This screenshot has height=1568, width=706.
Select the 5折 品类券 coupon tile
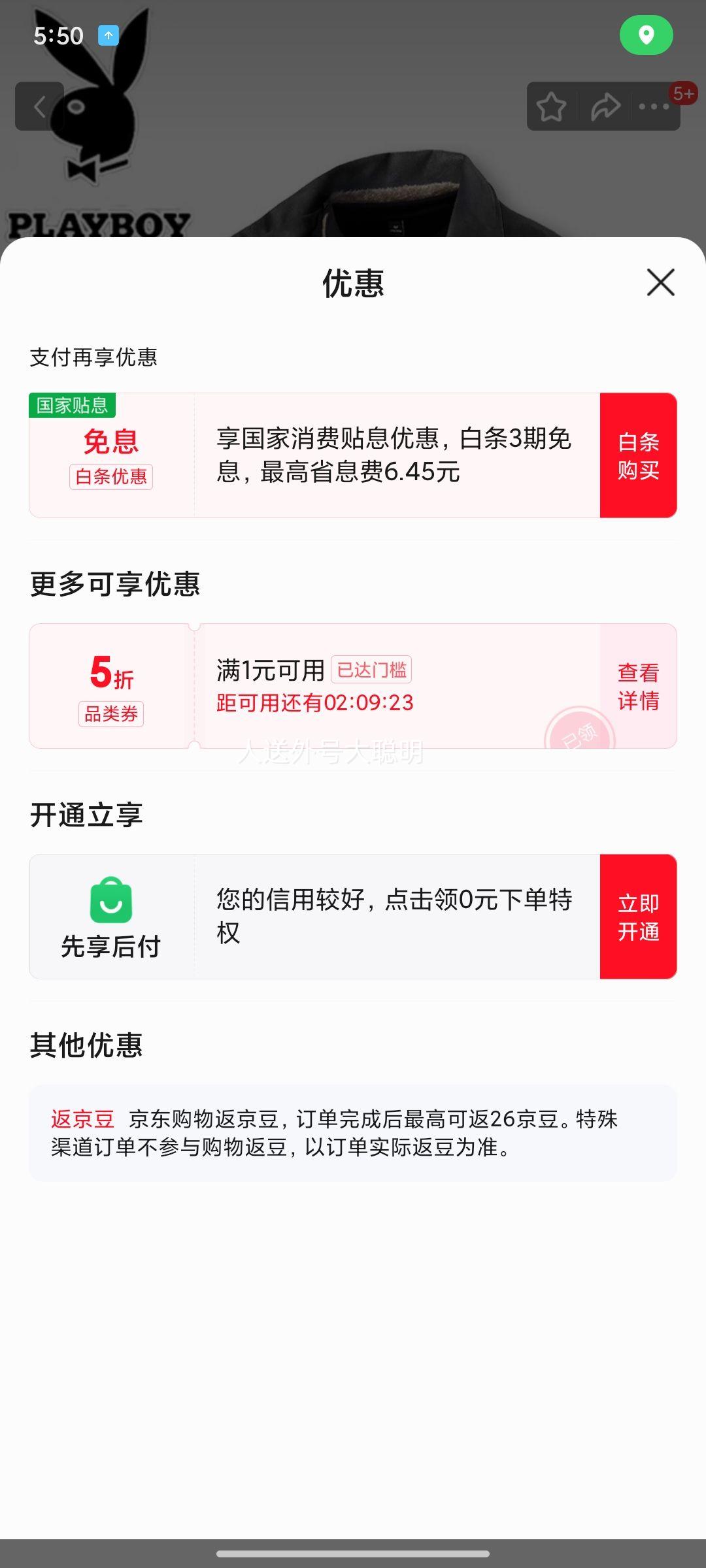[x=112, y=685]
